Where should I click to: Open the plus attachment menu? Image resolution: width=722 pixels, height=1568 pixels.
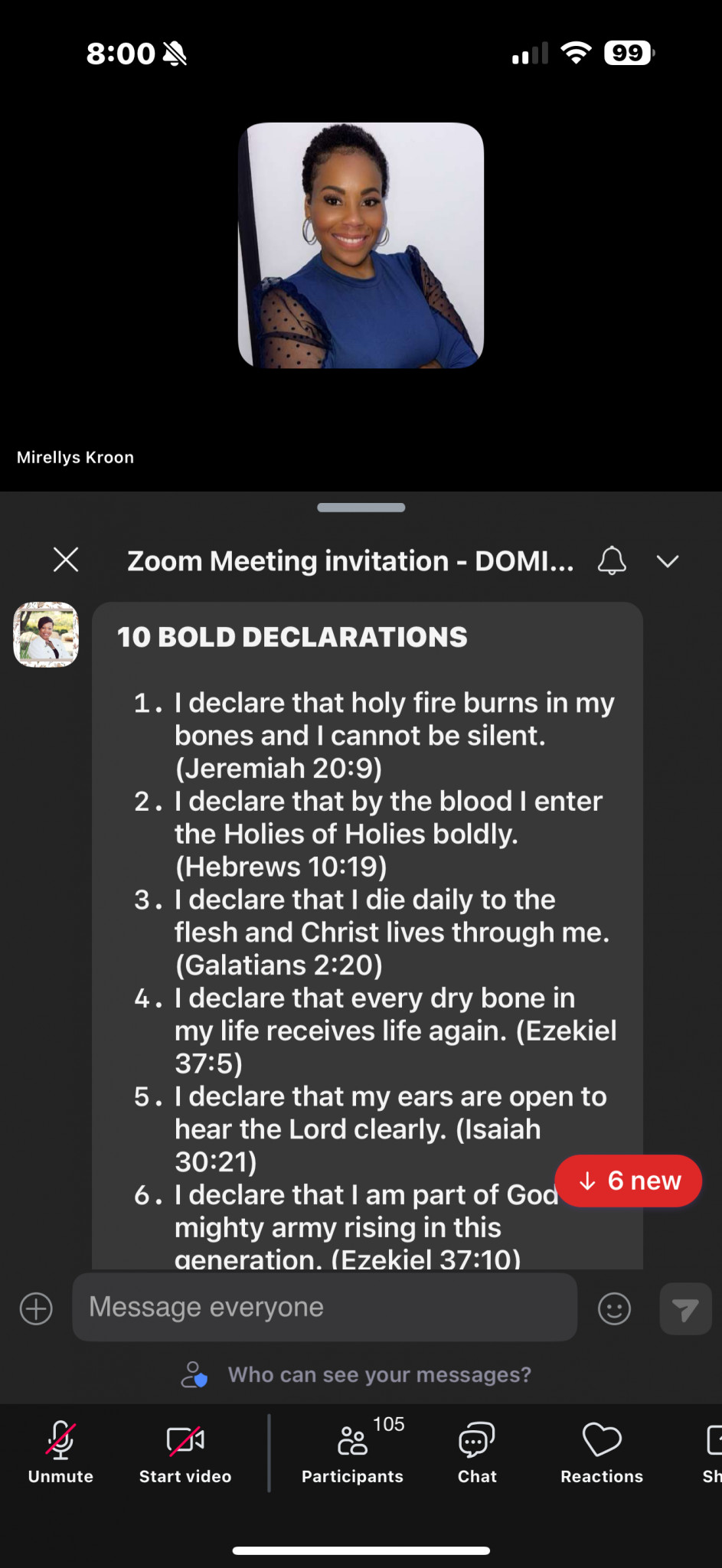[36, 1308]
